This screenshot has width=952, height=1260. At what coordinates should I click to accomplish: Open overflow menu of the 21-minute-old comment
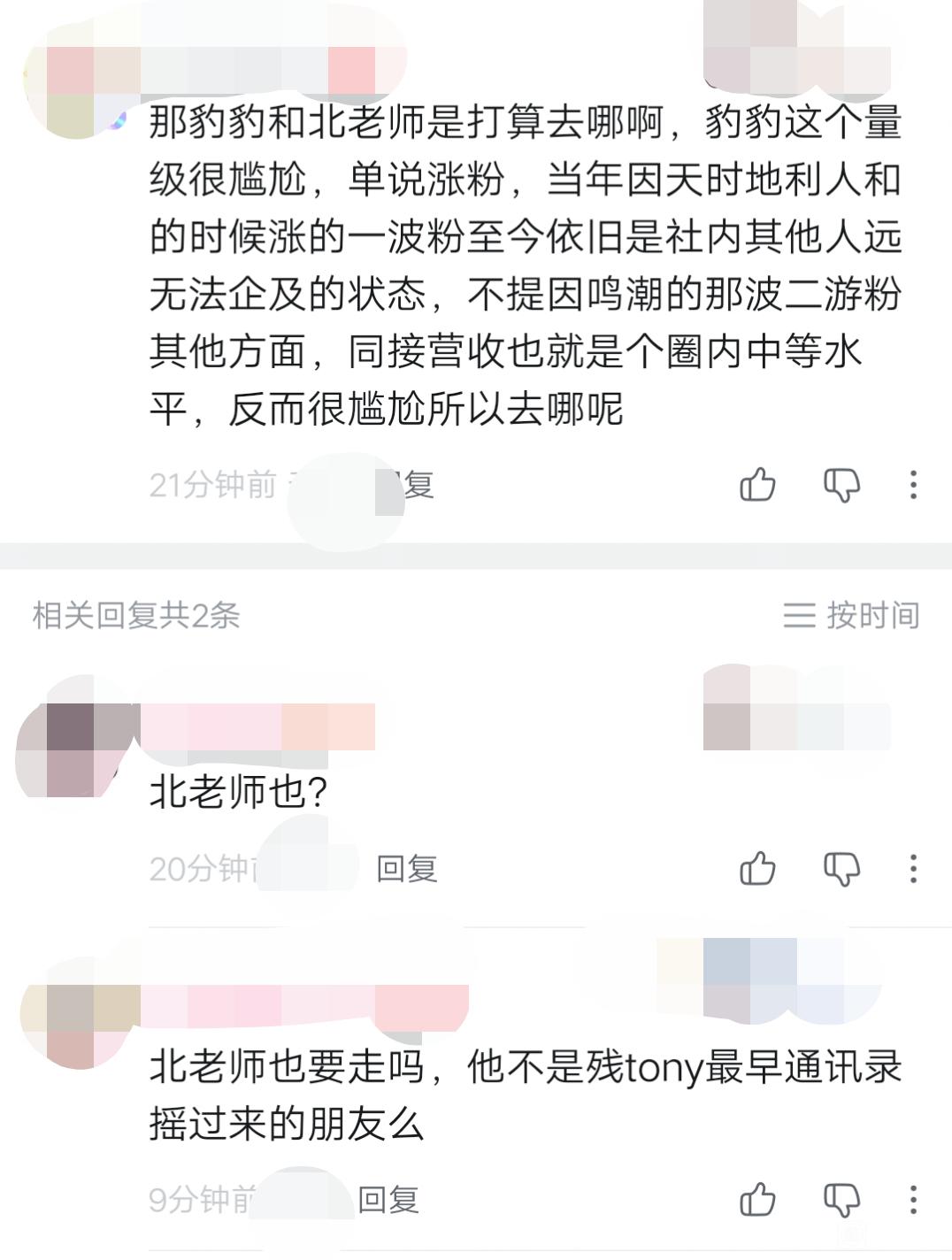[x=913, y=484]
